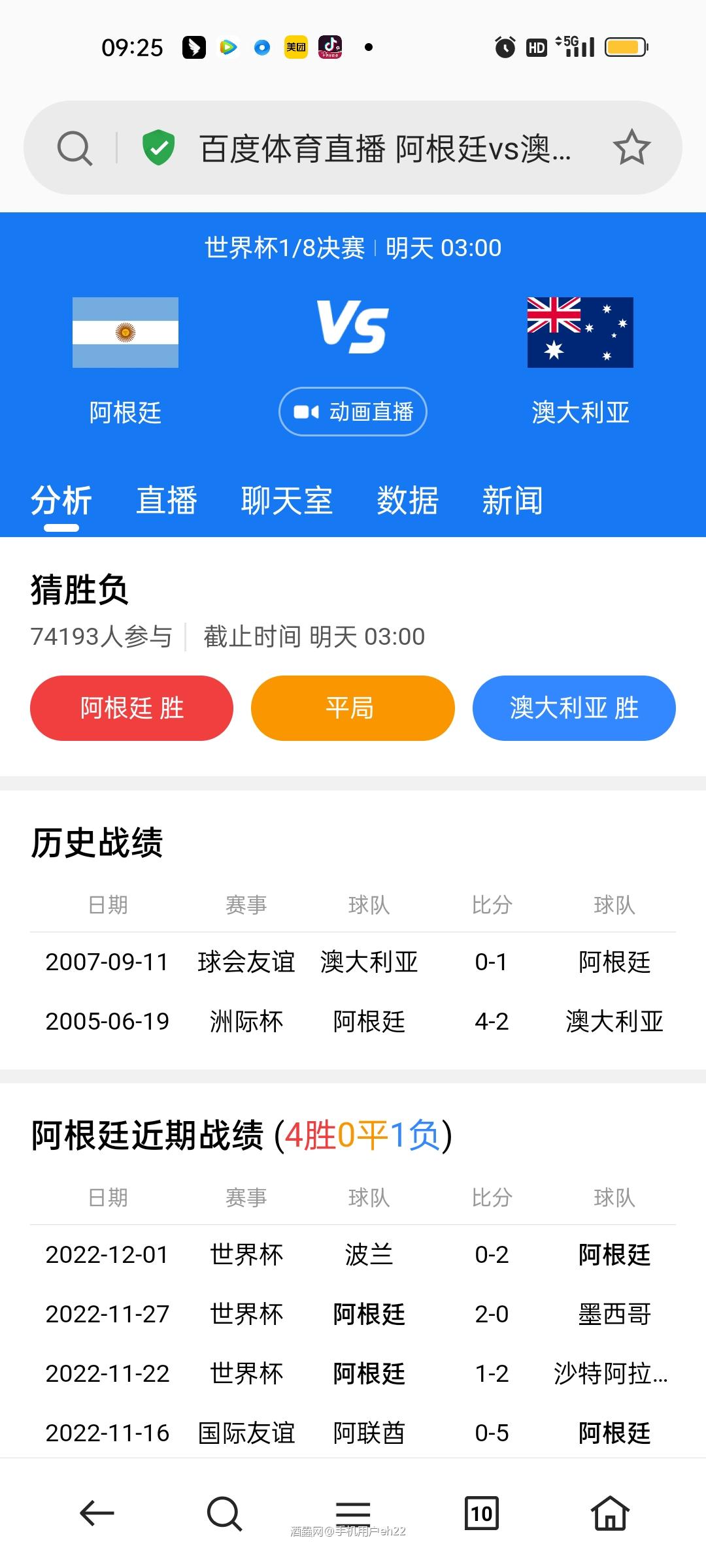The width and height of the screenshot is (706, 1568).
Task: Go to the 新闻 tab
Action: (513, 500)
